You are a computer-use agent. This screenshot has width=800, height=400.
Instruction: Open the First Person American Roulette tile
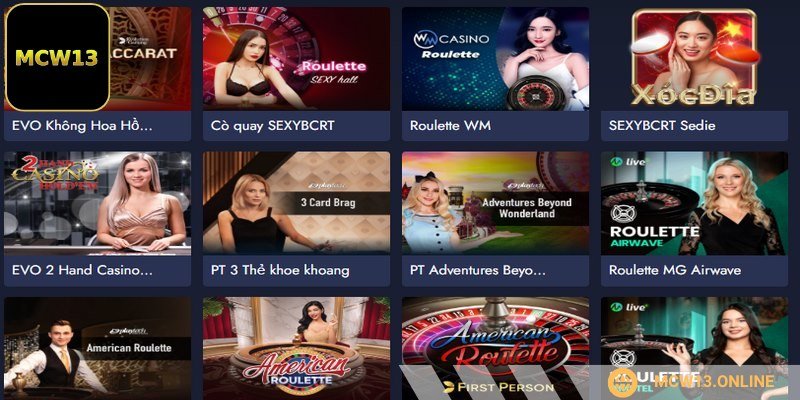(494, 345)
